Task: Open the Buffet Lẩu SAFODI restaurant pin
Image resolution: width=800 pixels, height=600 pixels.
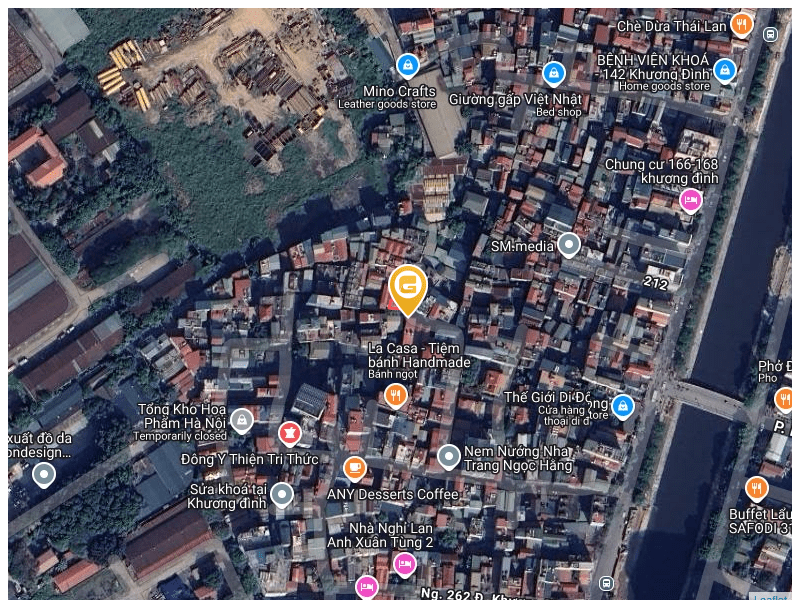Action: tap(756, 488)
